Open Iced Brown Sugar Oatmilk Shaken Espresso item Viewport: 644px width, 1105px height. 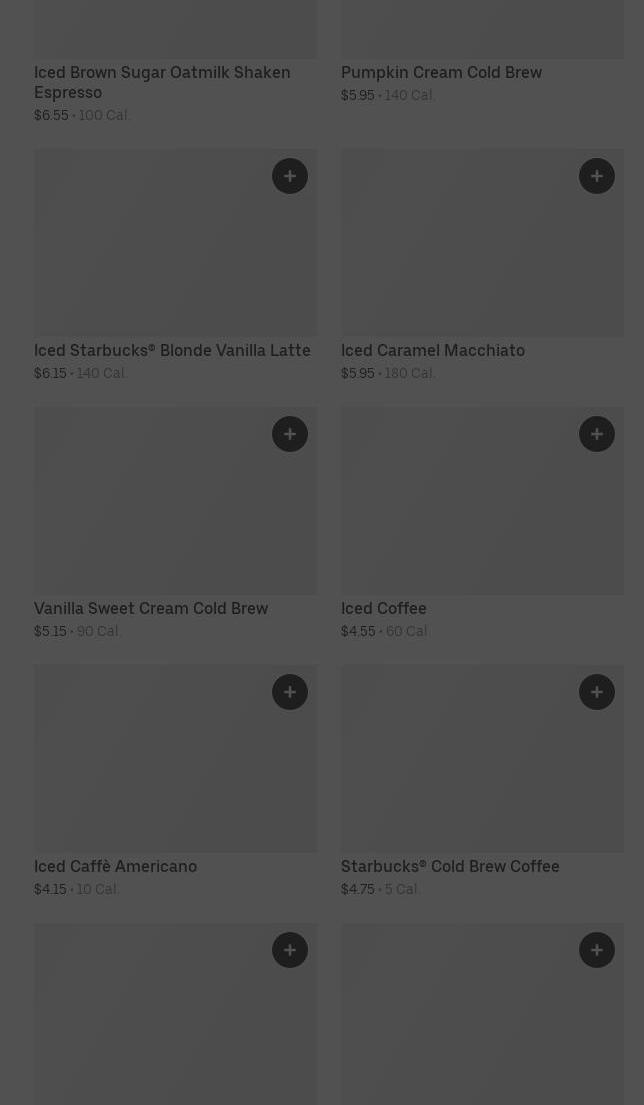tap(175, 62)
